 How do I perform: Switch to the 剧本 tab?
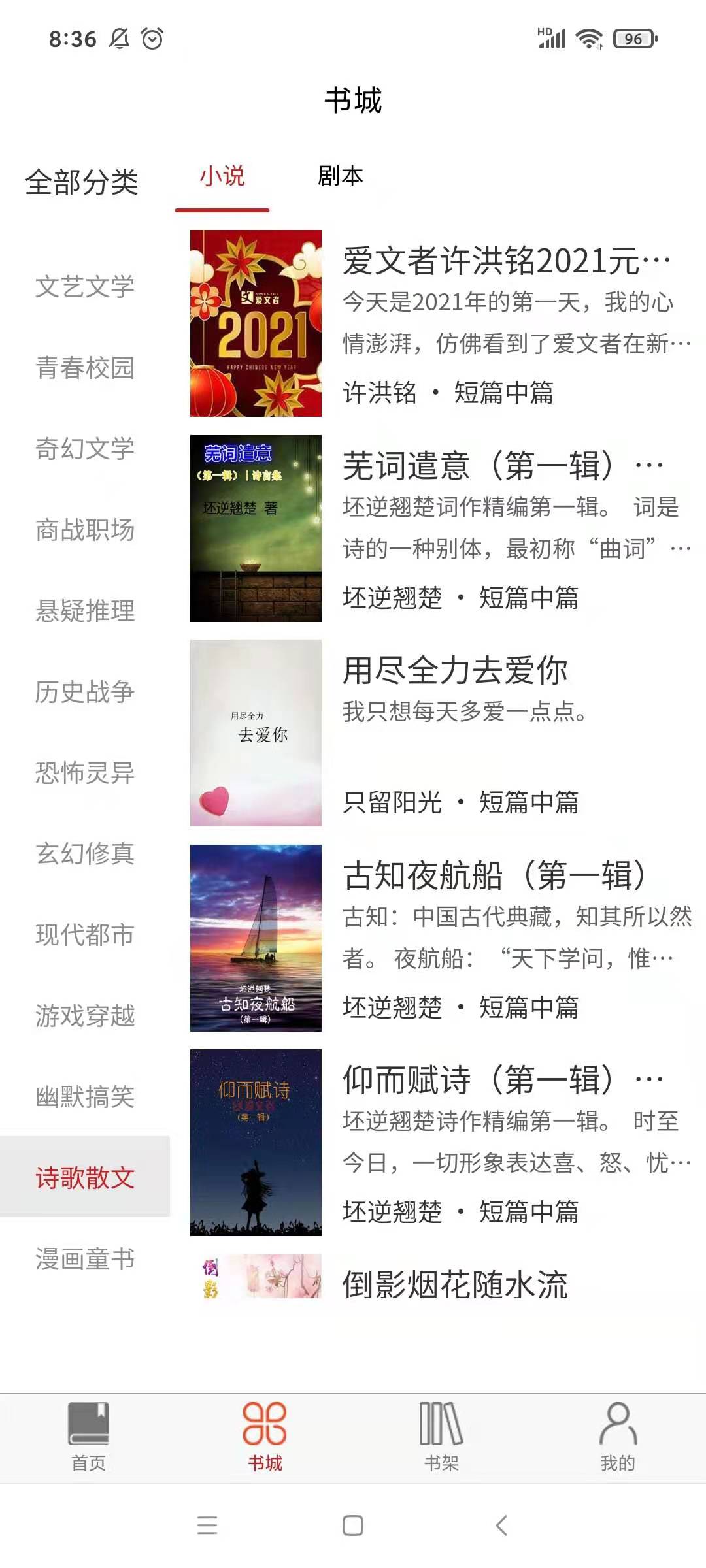pyautogui.click(x=340, y=176)
